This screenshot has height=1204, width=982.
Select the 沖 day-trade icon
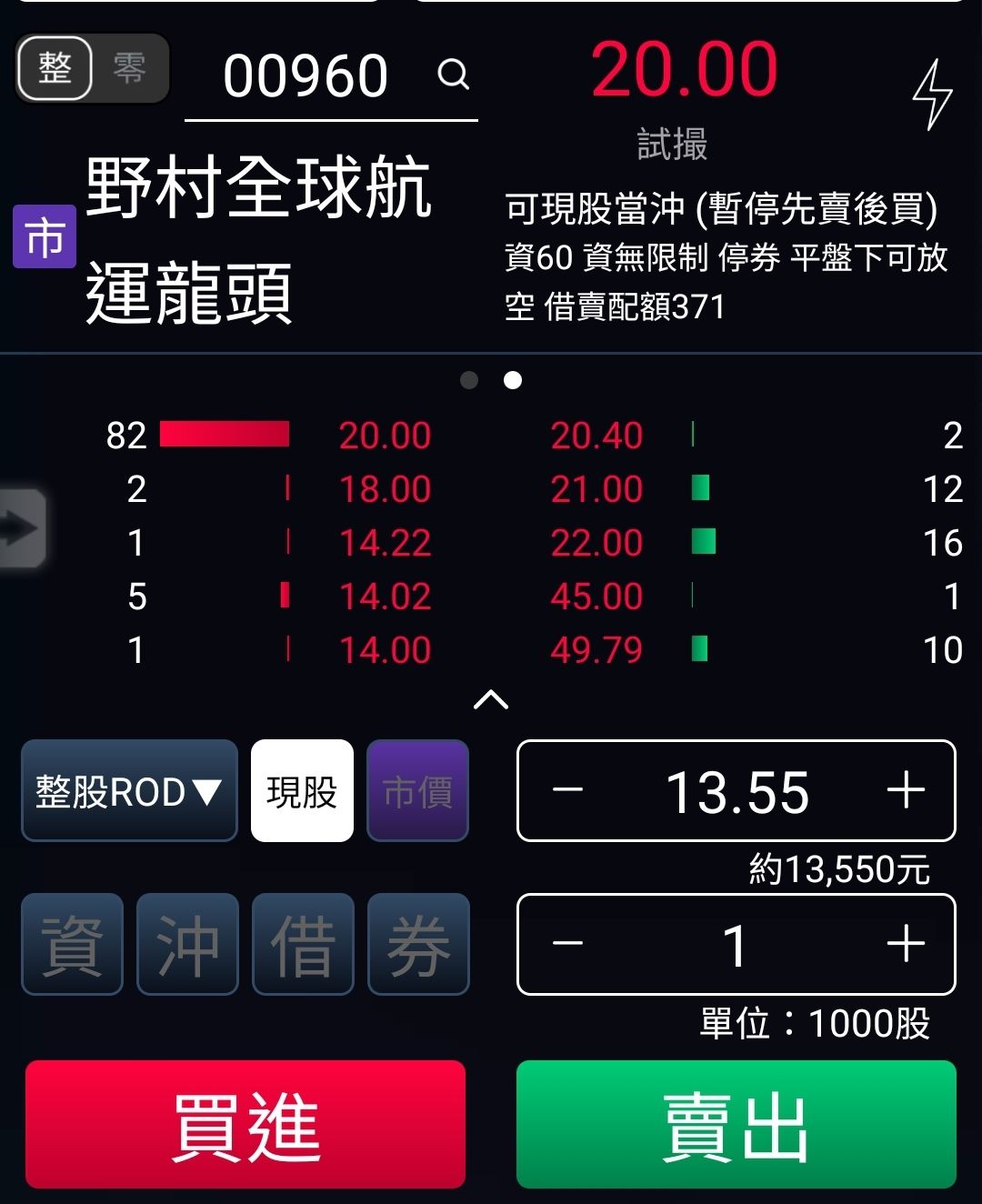(186, 944)
